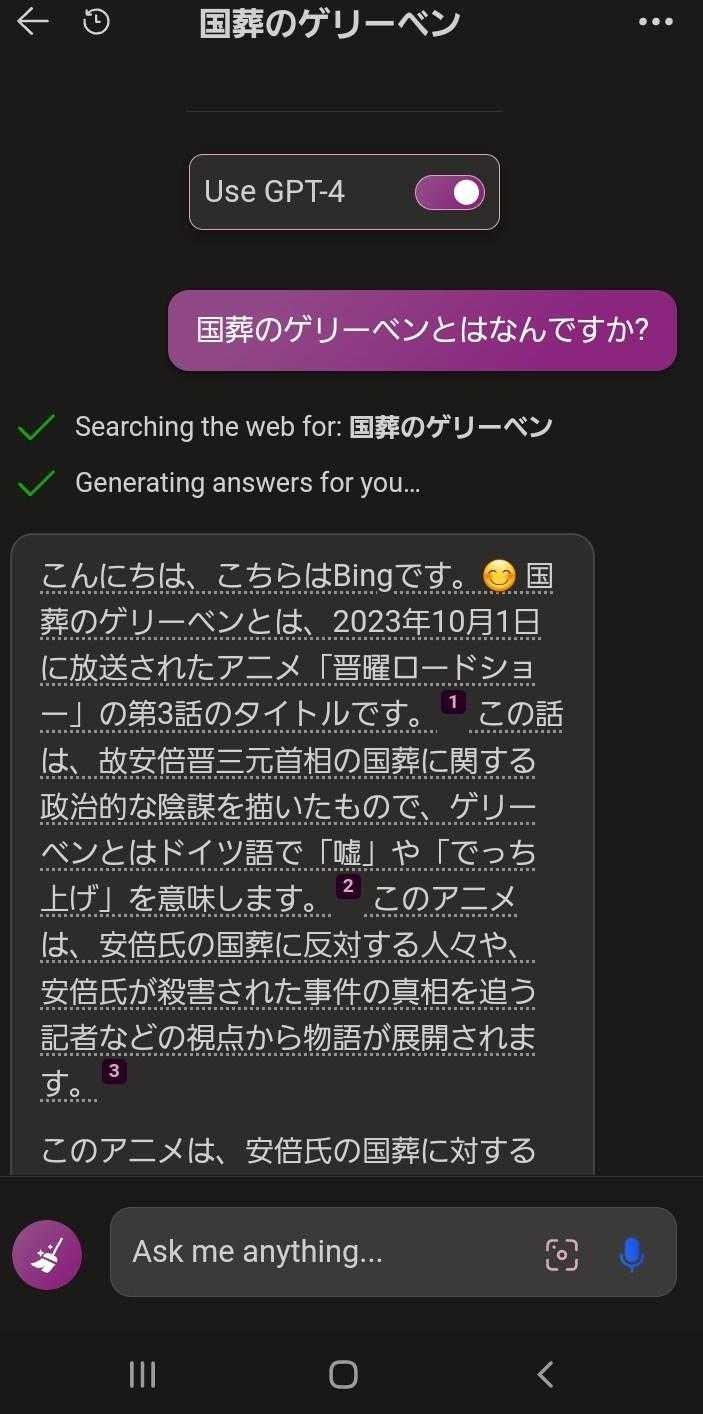The height and width of the screenshot is (1414, 703).
Task: Go to home via system navigation bar
Action: [343, 1375]
